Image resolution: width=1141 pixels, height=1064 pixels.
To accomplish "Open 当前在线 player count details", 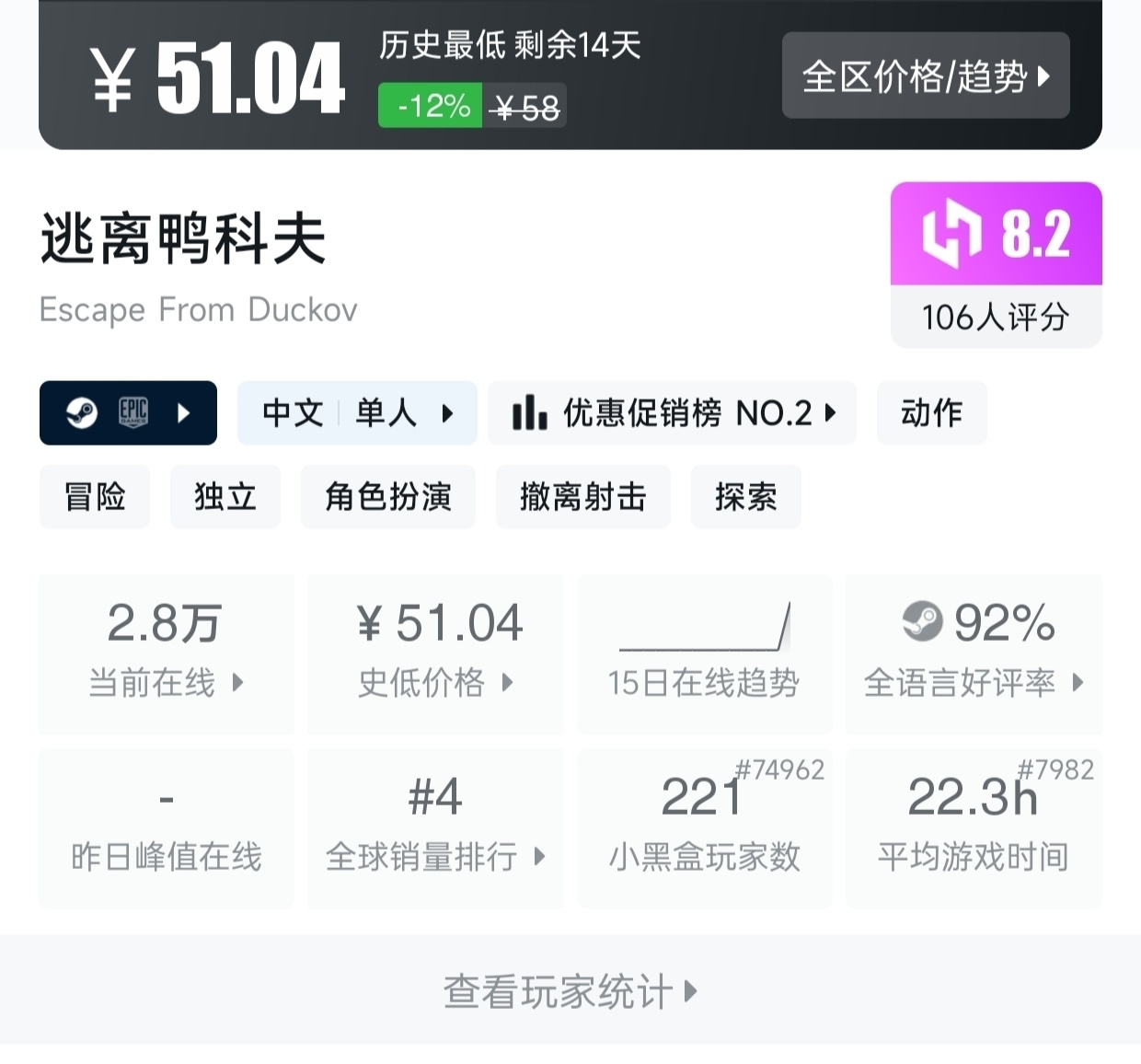I will point(166,653).
